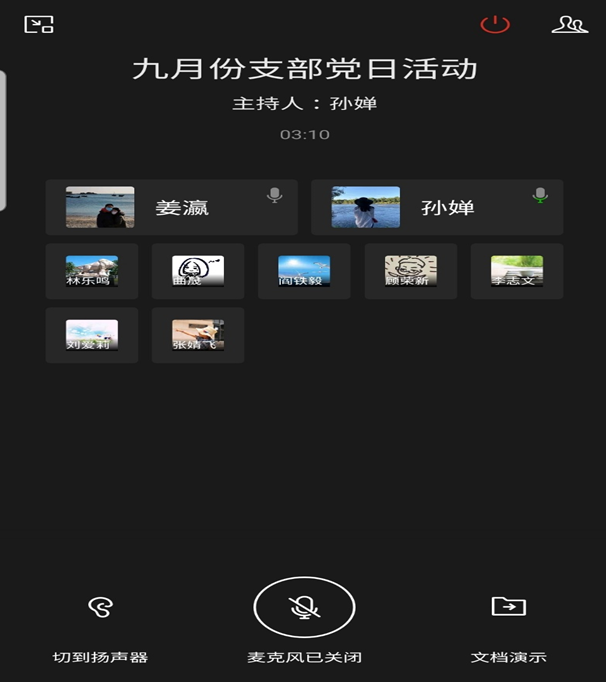Minimize meeting to floating window
Viewport: 606px width, 682px height.
[x=39, y=25]
